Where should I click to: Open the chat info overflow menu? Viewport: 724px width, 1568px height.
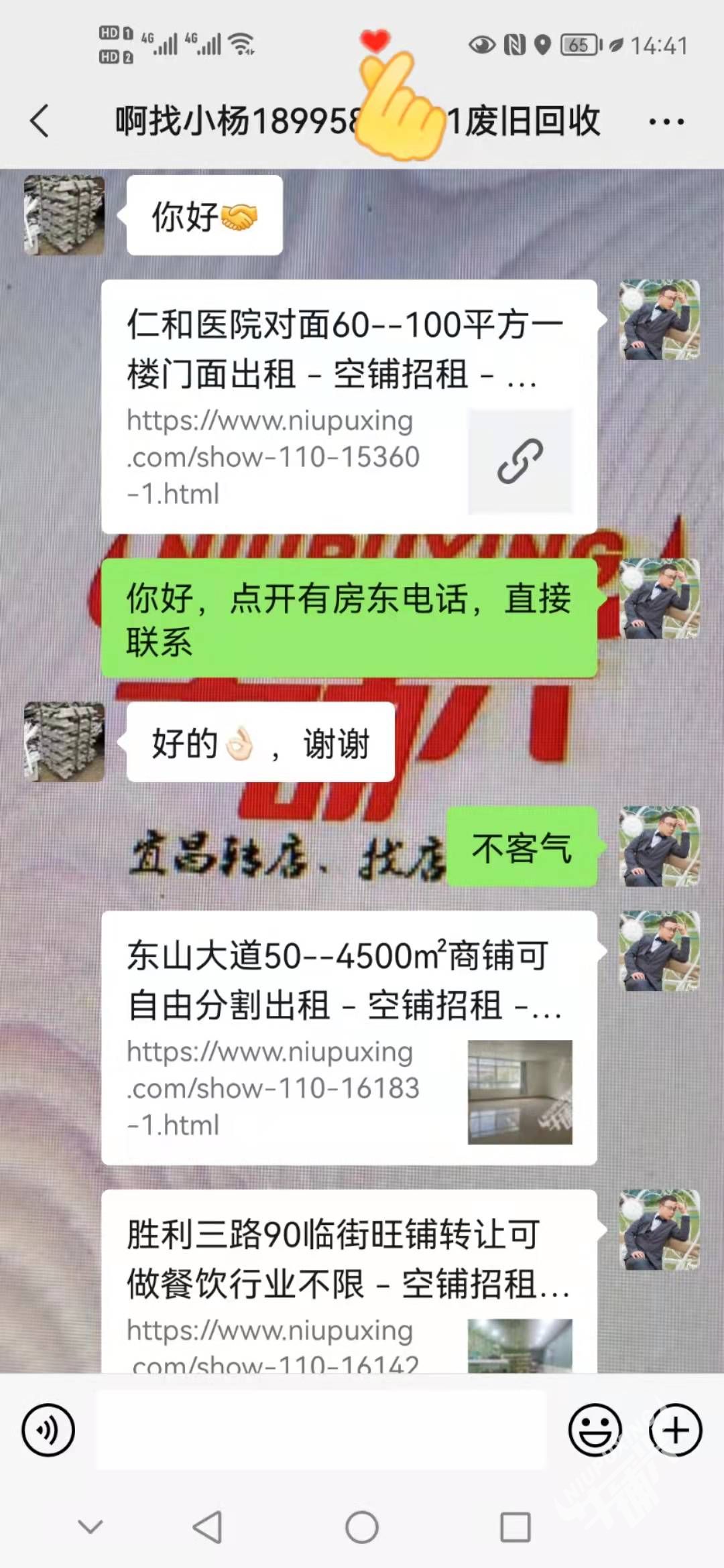click(666, 122)
